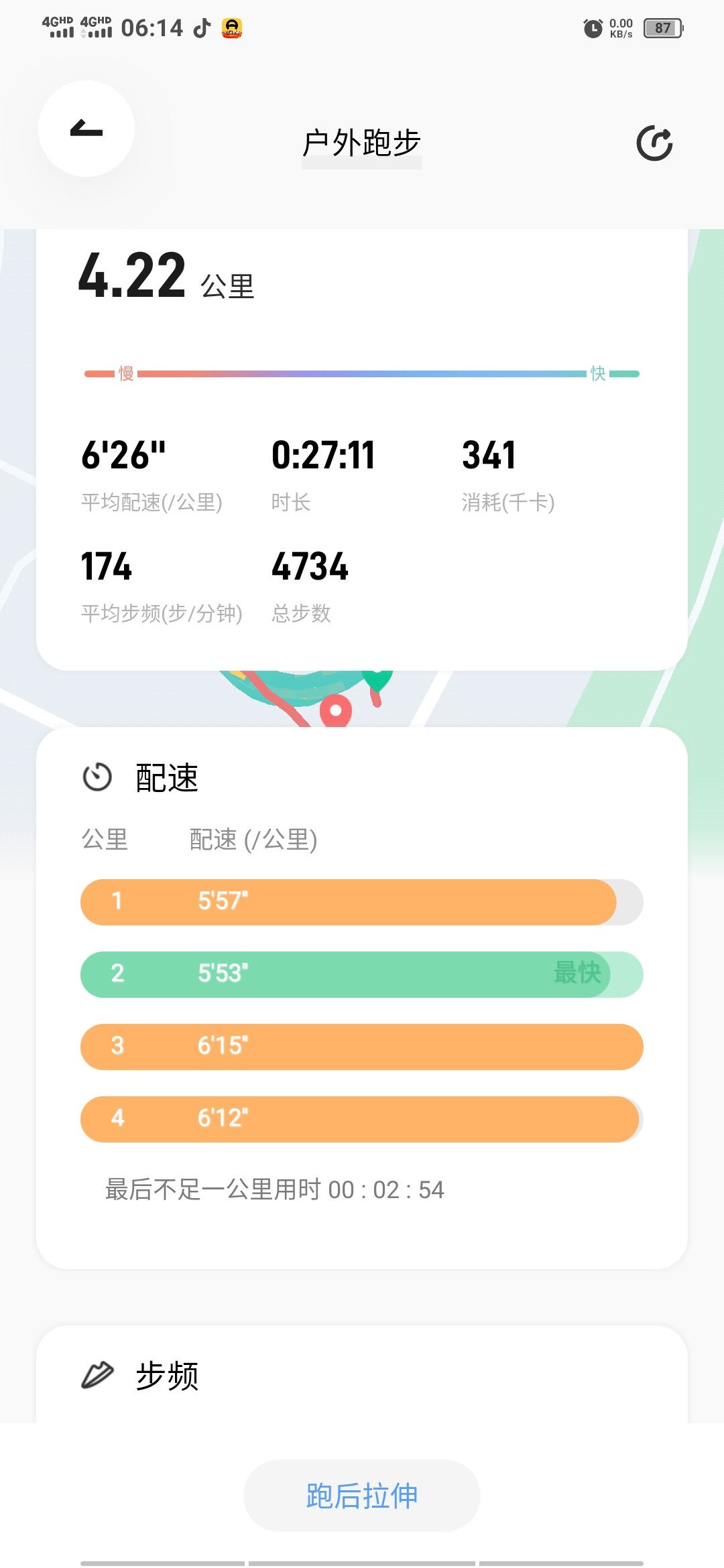Start the 跑后拉伸 post-run stretch
Screen dimensions: 724x1568
point(362,1496)
